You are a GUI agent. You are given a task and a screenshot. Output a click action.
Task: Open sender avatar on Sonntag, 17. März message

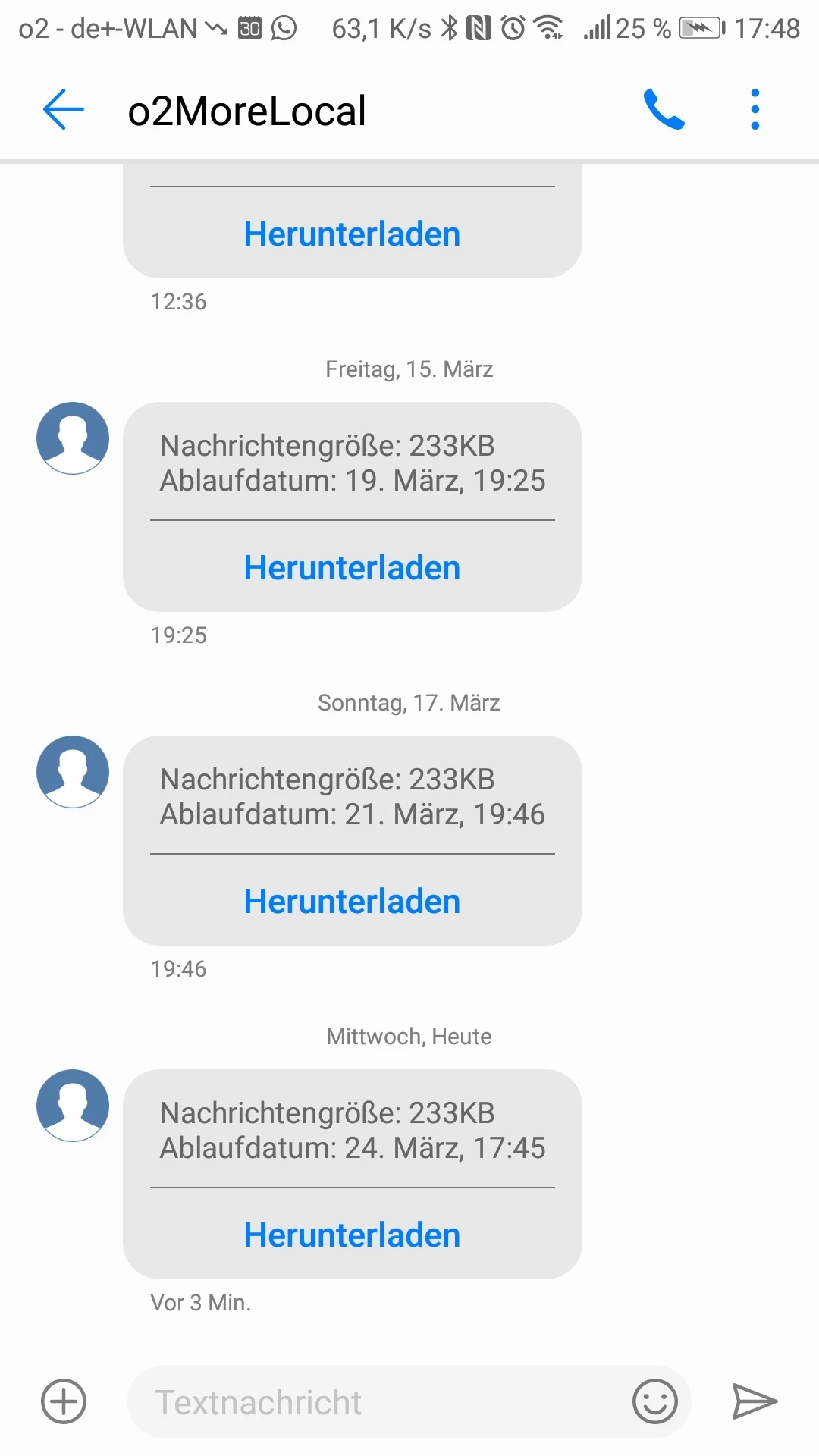pos(73,772)
